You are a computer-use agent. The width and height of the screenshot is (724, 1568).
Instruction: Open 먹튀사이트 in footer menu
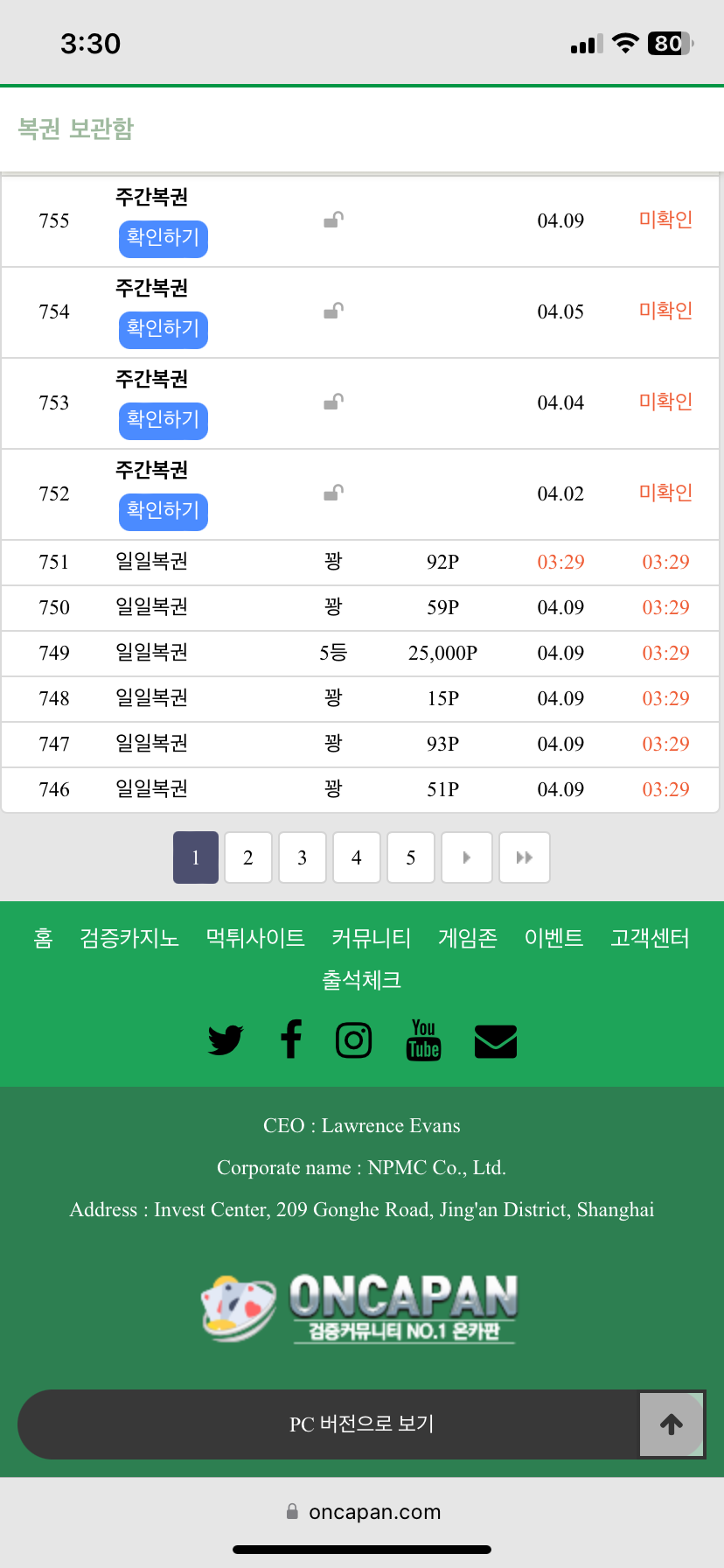click(x=255, y=938)
